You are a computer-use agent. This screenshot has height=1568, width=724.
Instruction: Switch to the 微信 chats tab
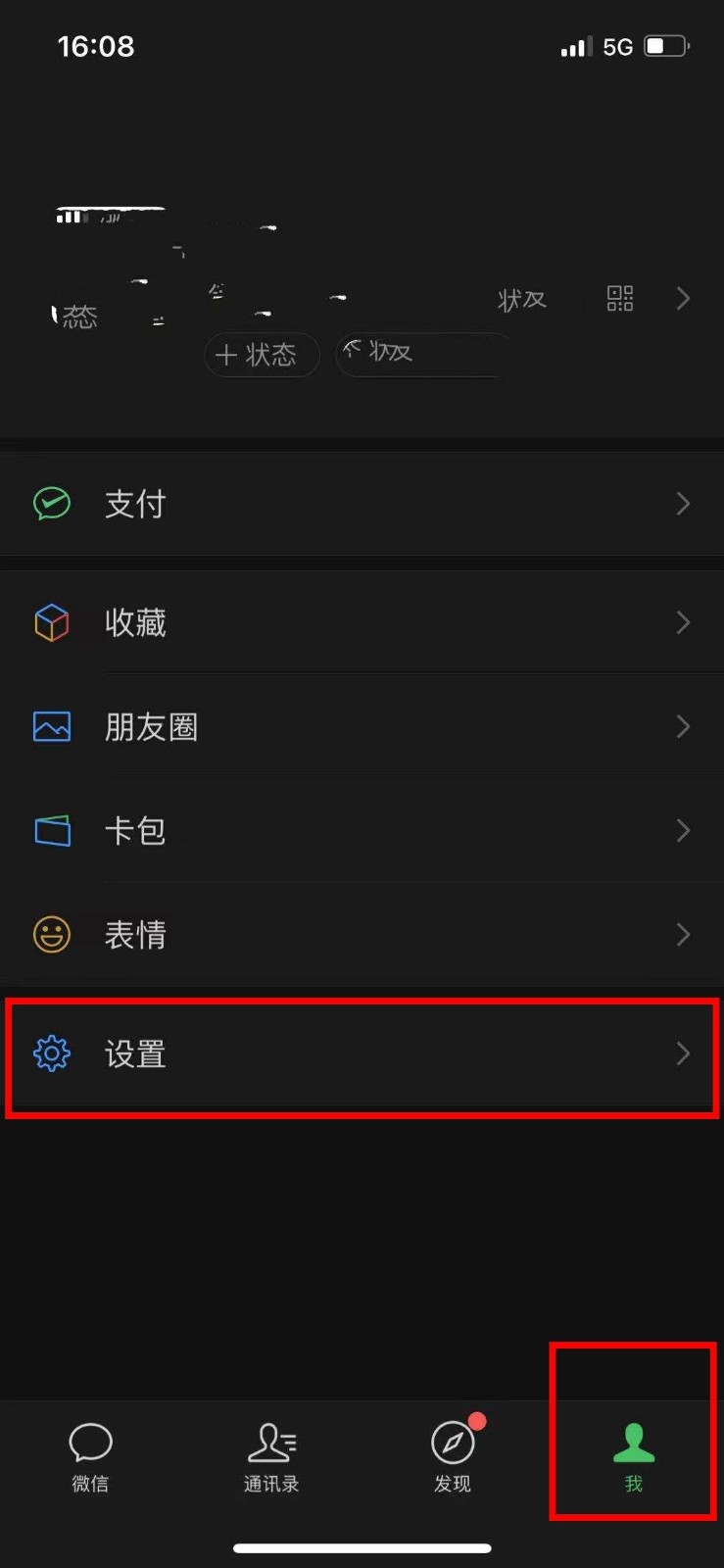[90, 1456]
